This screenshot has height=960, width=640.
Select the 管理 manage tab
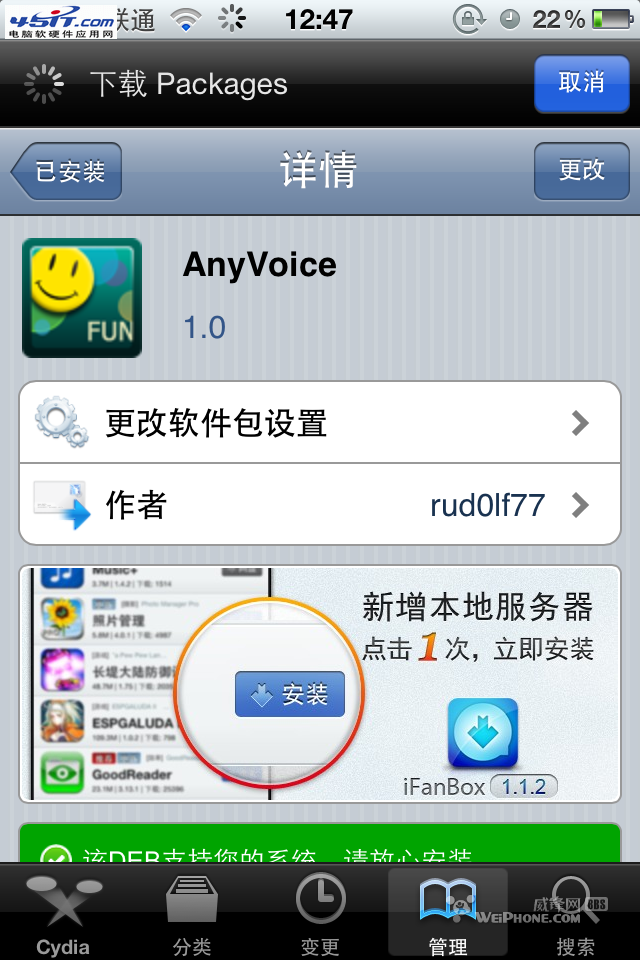pos(447,915)
